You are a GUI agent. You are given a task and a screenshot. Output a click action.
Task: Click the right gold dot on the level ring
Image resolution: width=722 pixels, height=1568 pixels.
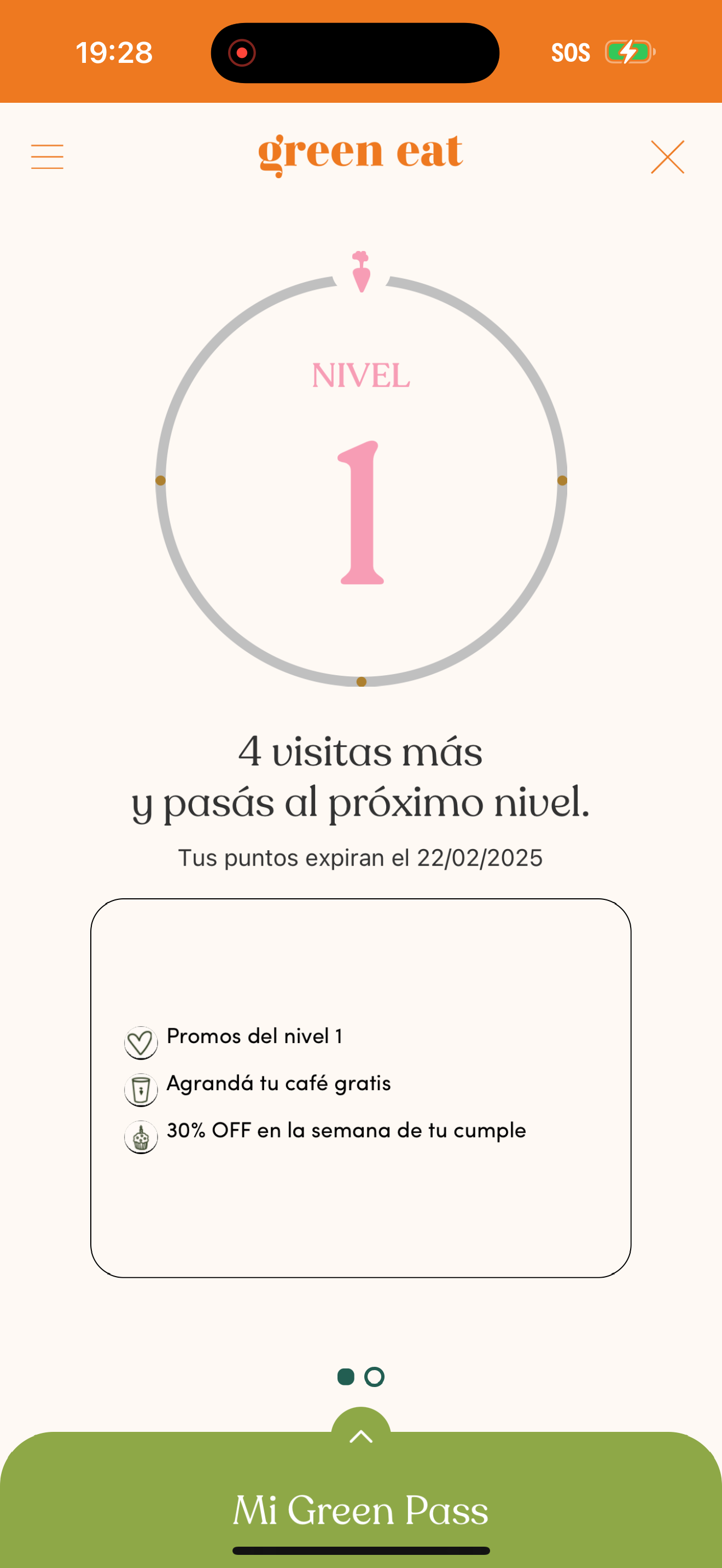point(561,481)
